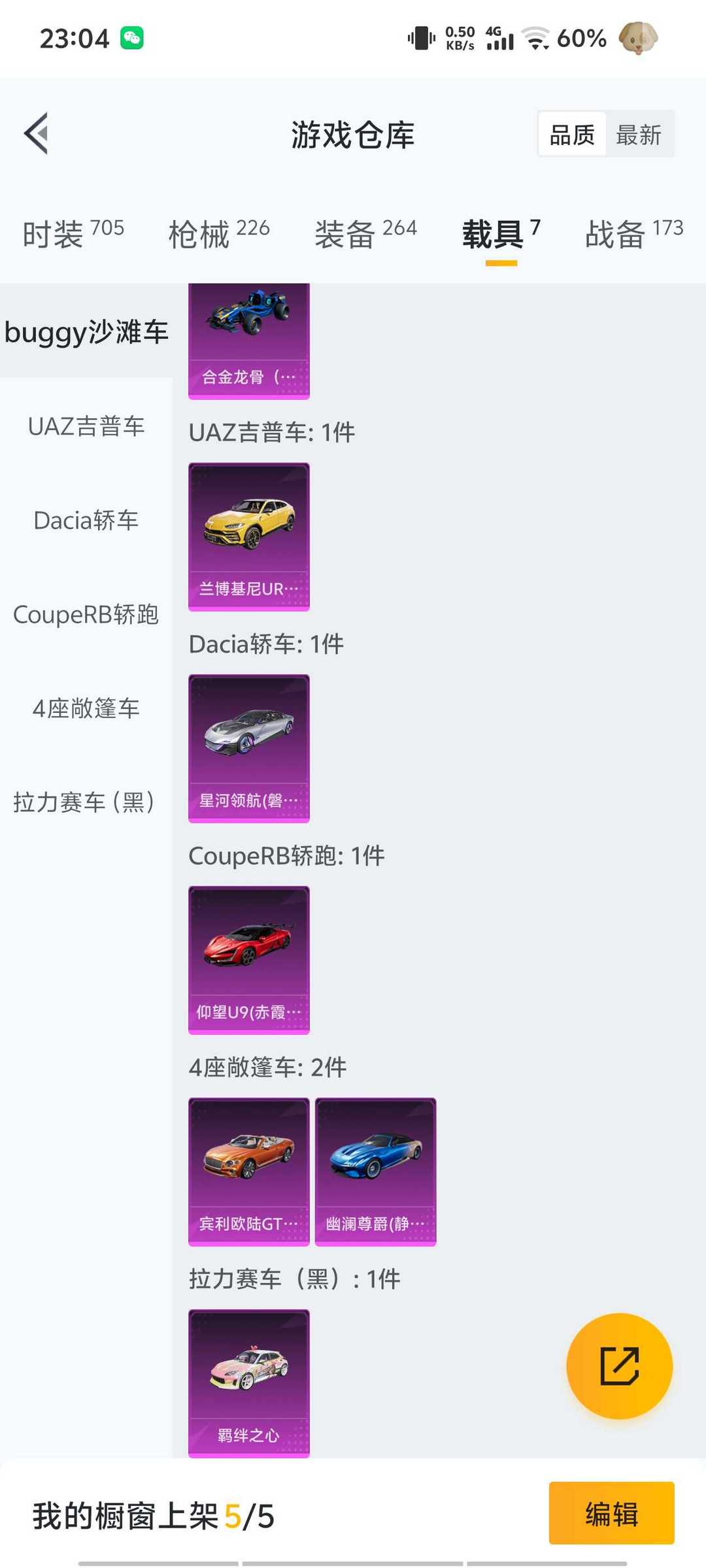
Task: Tap the 编辑 button
Action: tap(612, 1513)
